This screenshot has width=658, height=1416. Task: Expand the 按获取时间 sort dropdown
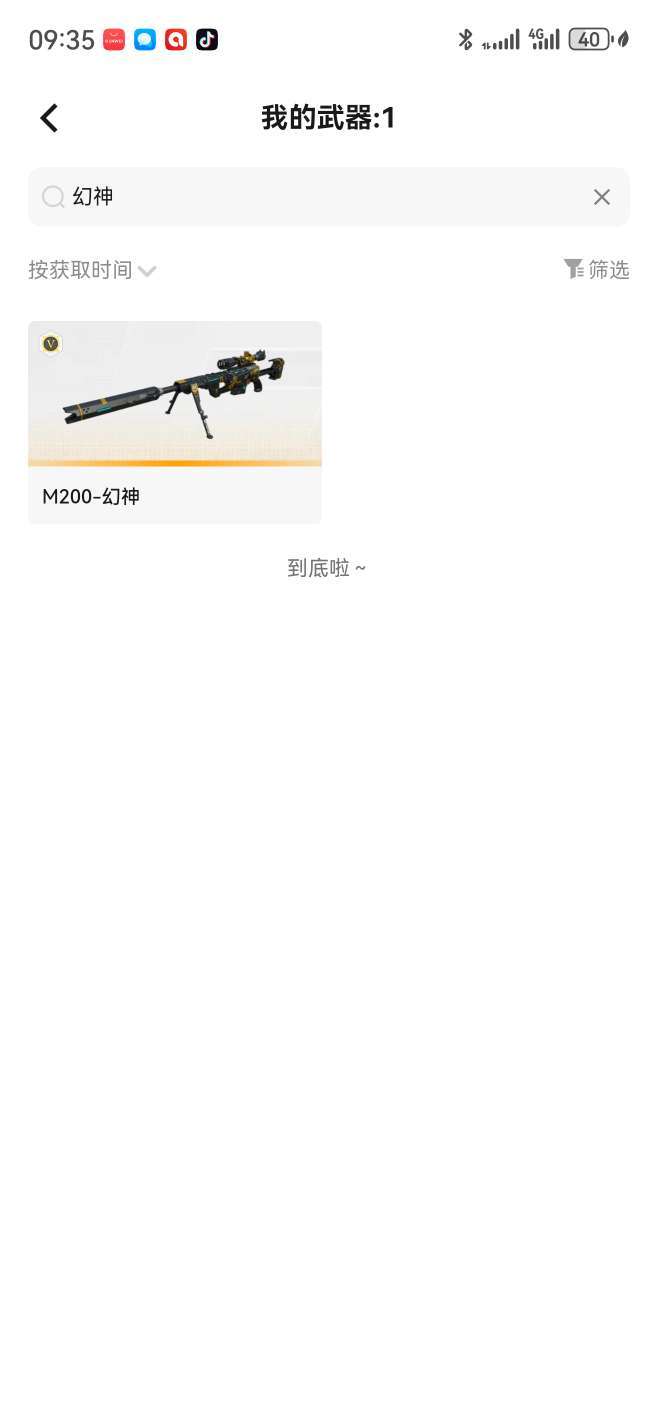[x=93, y=270]
